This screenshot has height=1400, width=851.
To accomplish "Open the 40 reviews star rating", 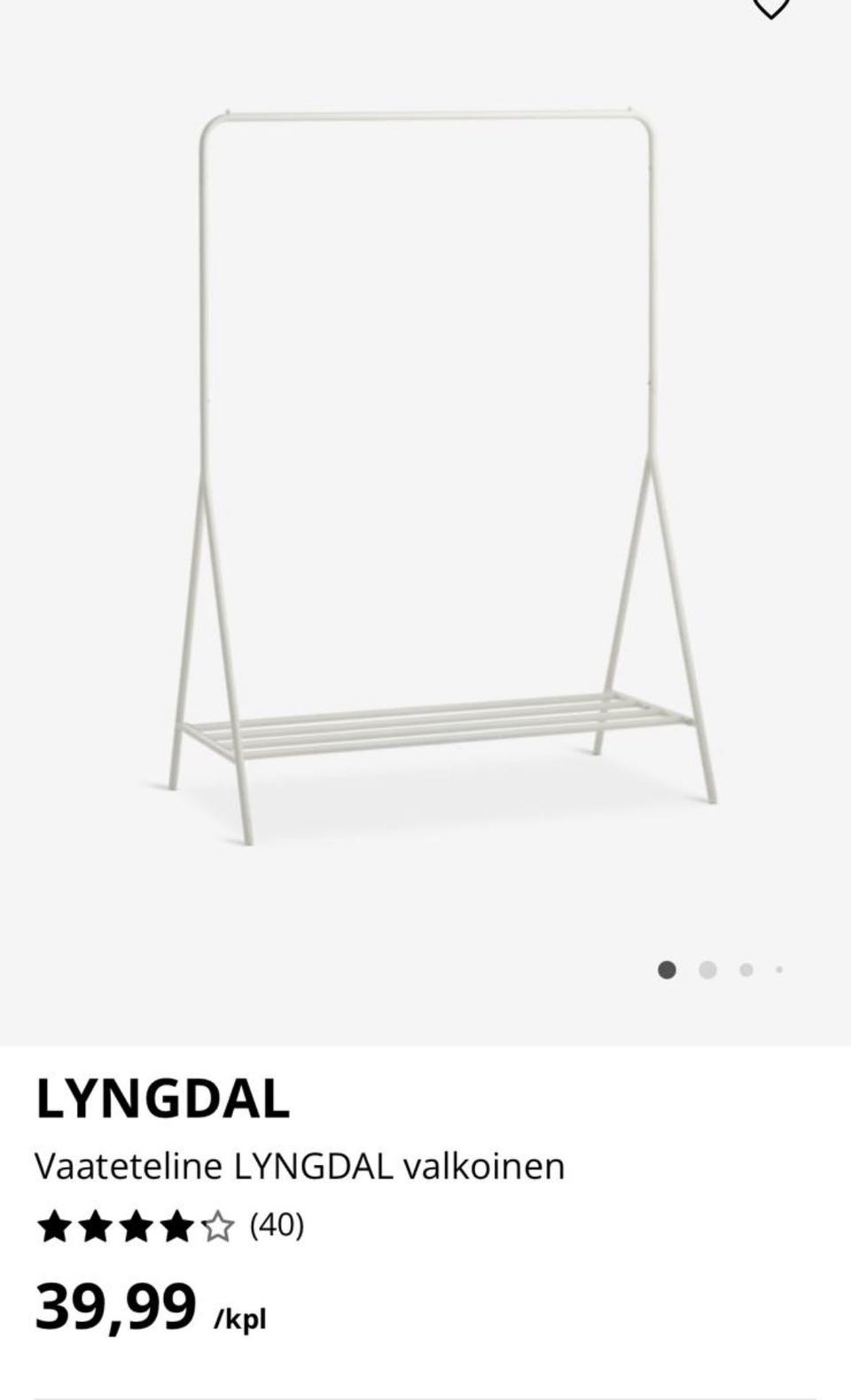I will (169, 1227).
